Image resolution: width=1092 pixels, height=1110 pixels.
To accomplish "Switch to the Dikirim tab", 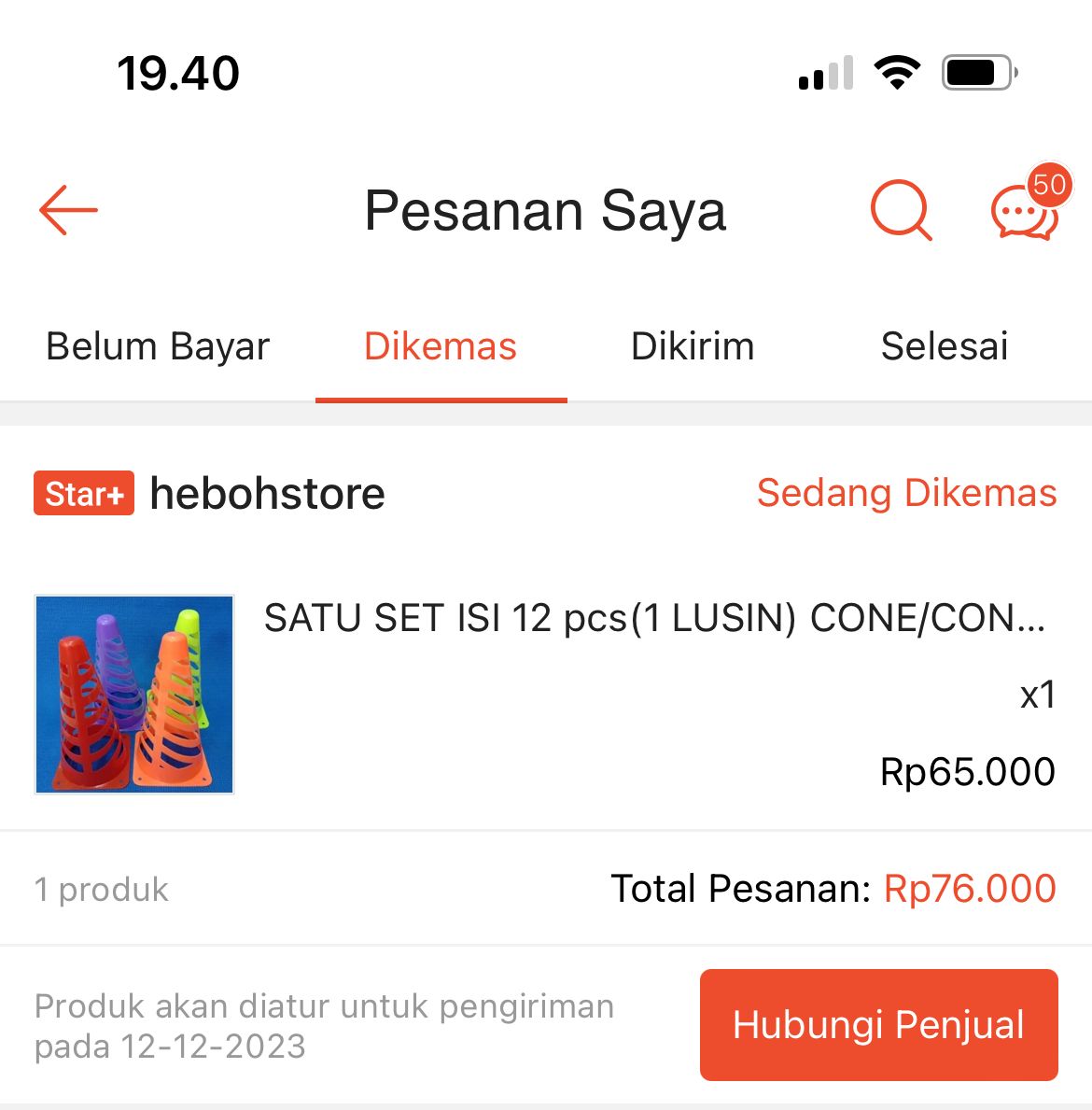I will pyautogui.click(x=693, y=346).
